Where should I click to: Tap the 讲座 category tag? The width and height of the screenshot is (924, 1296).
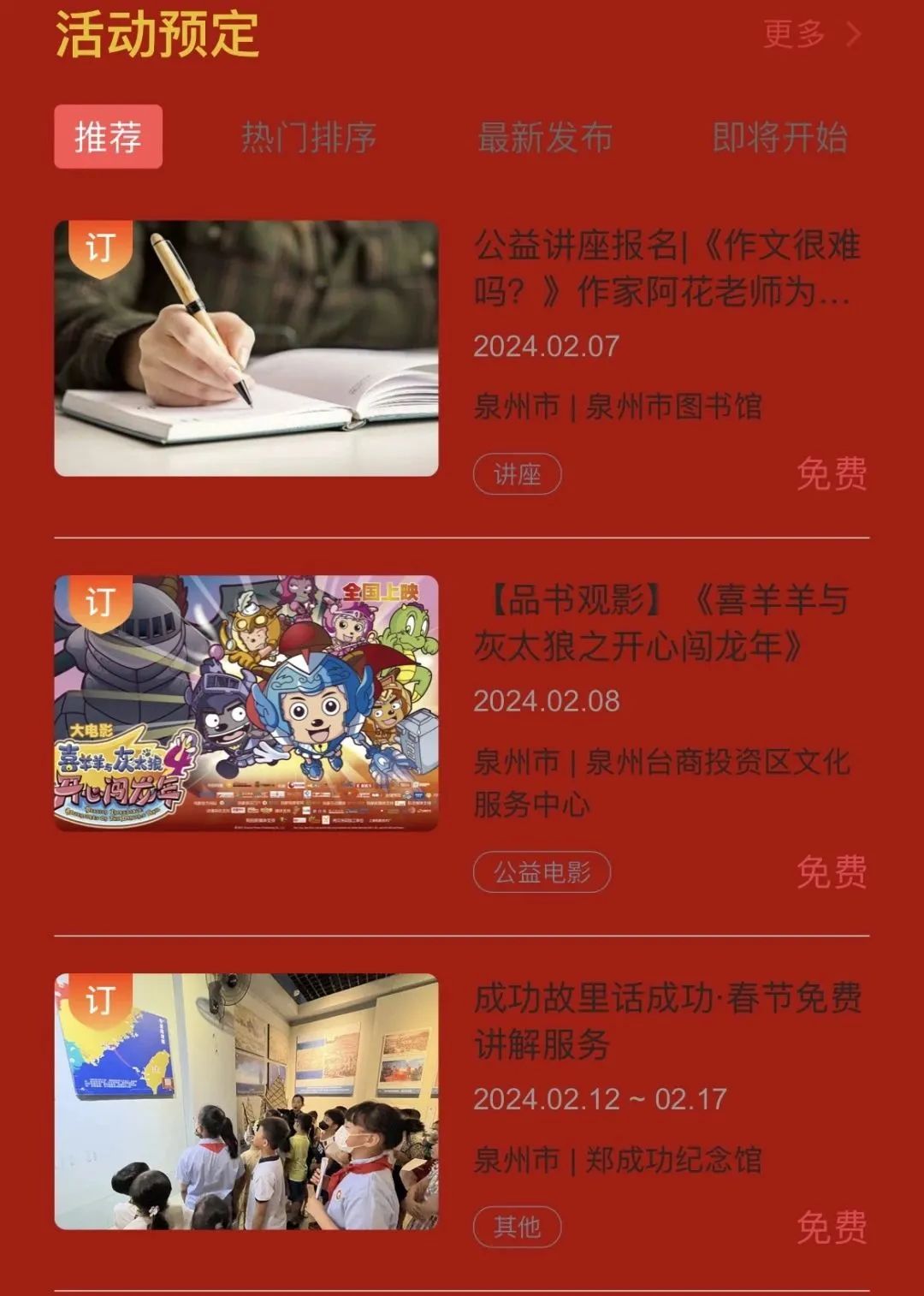517,474
